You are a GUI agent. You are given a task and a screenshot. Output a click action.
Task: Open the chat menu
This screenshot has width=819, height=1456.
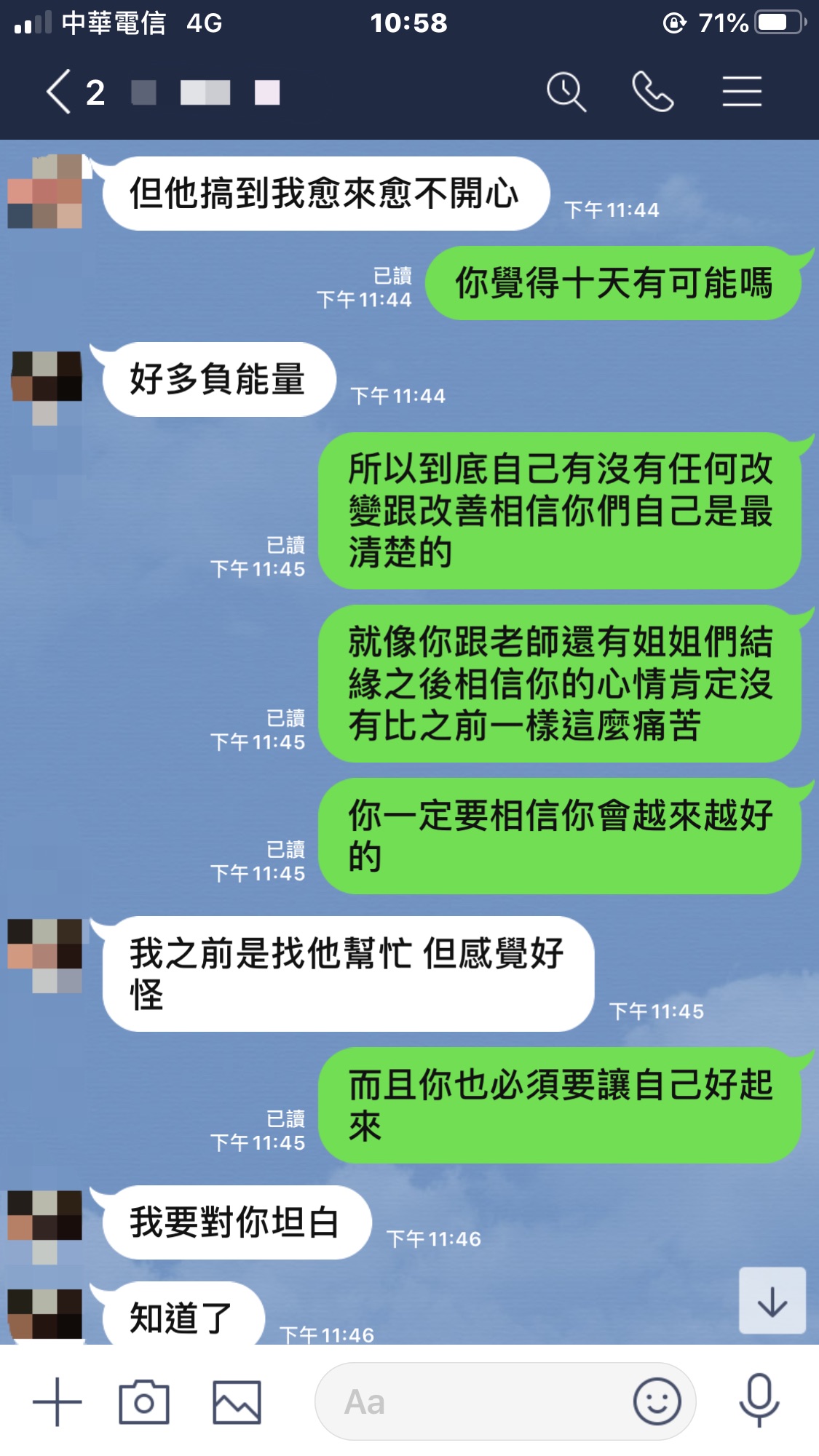(742, 92)
